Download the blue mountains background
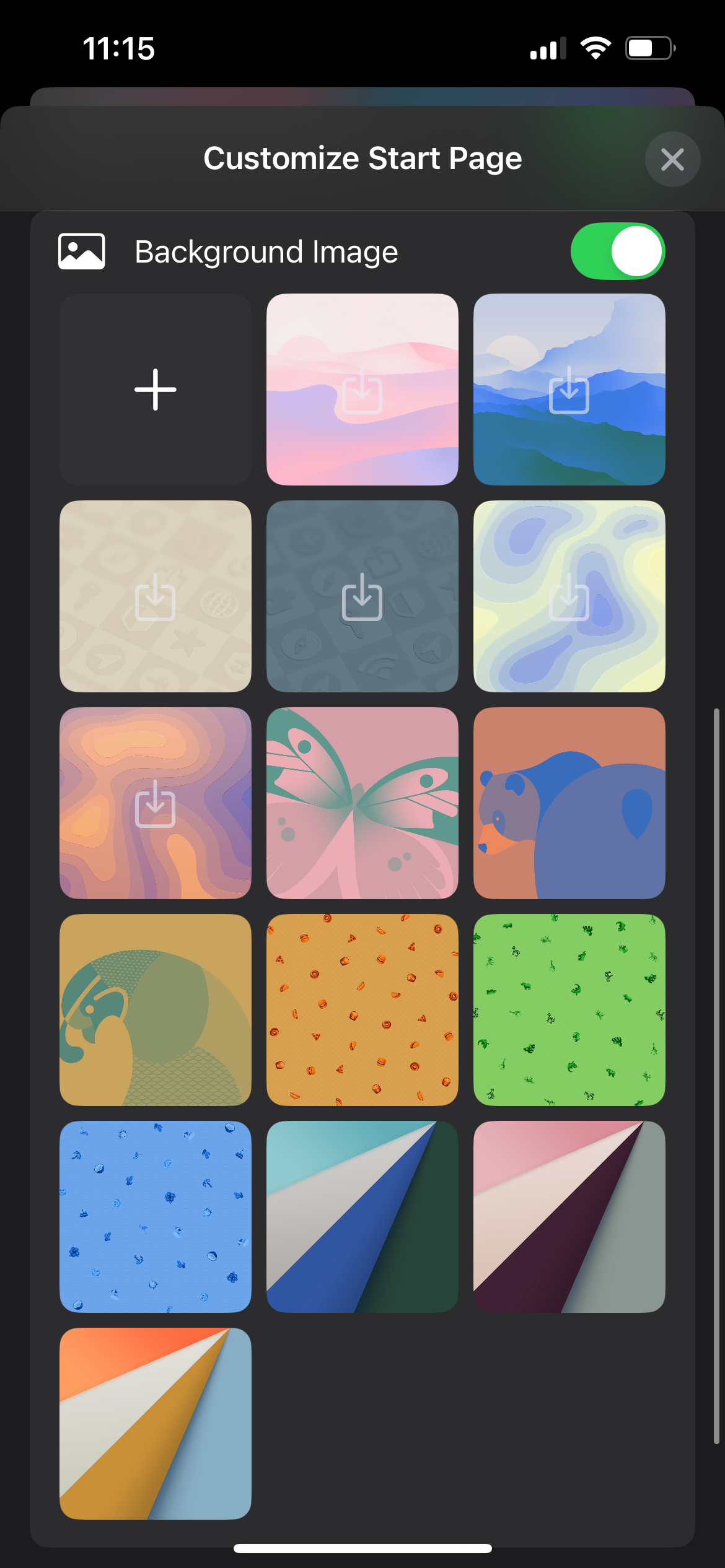The image size is (725, 1568). pyautogui.click(x=569, y=389)
